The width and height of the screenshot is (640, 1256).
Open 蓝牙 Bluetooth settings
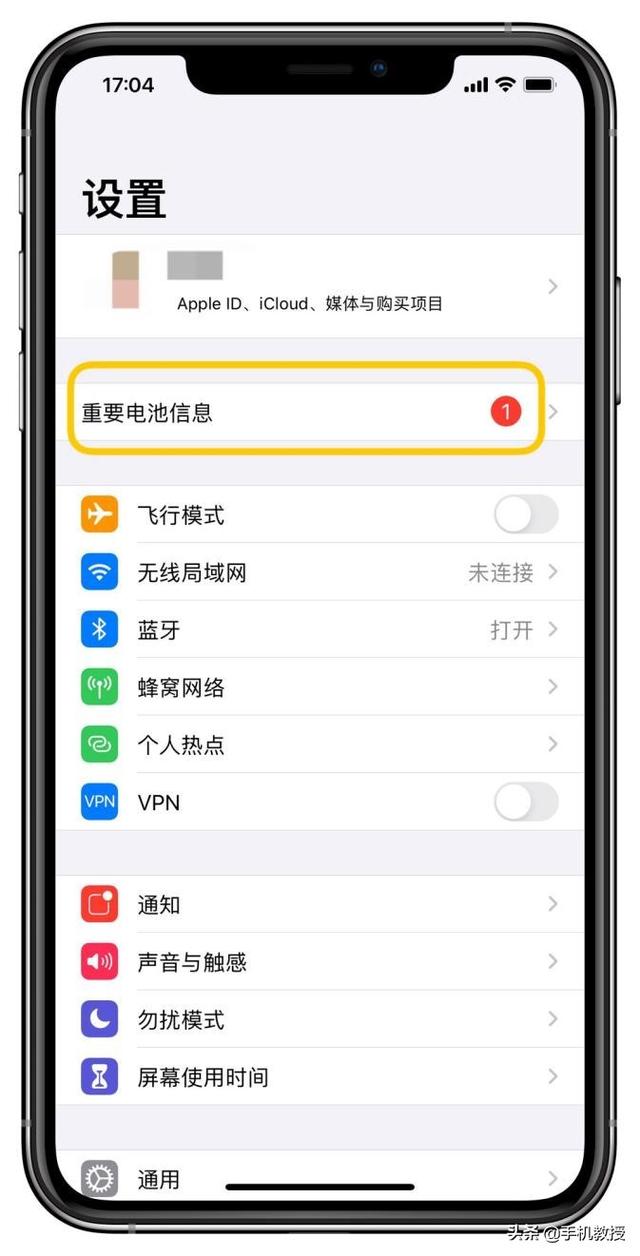[320, 630]
